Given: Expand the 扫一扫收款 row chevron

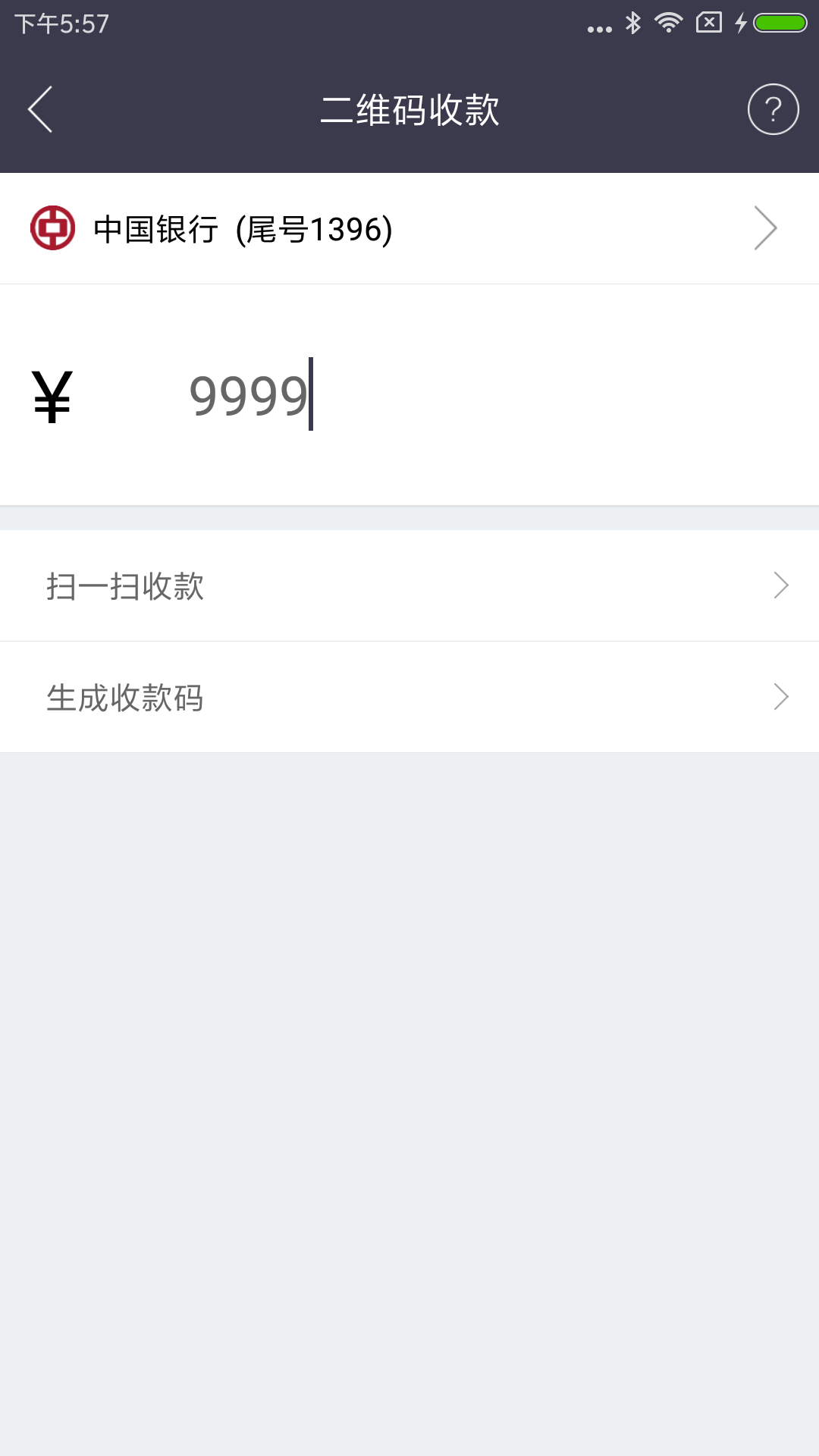Looking at the screenshot, I should [x=781, y=585].
